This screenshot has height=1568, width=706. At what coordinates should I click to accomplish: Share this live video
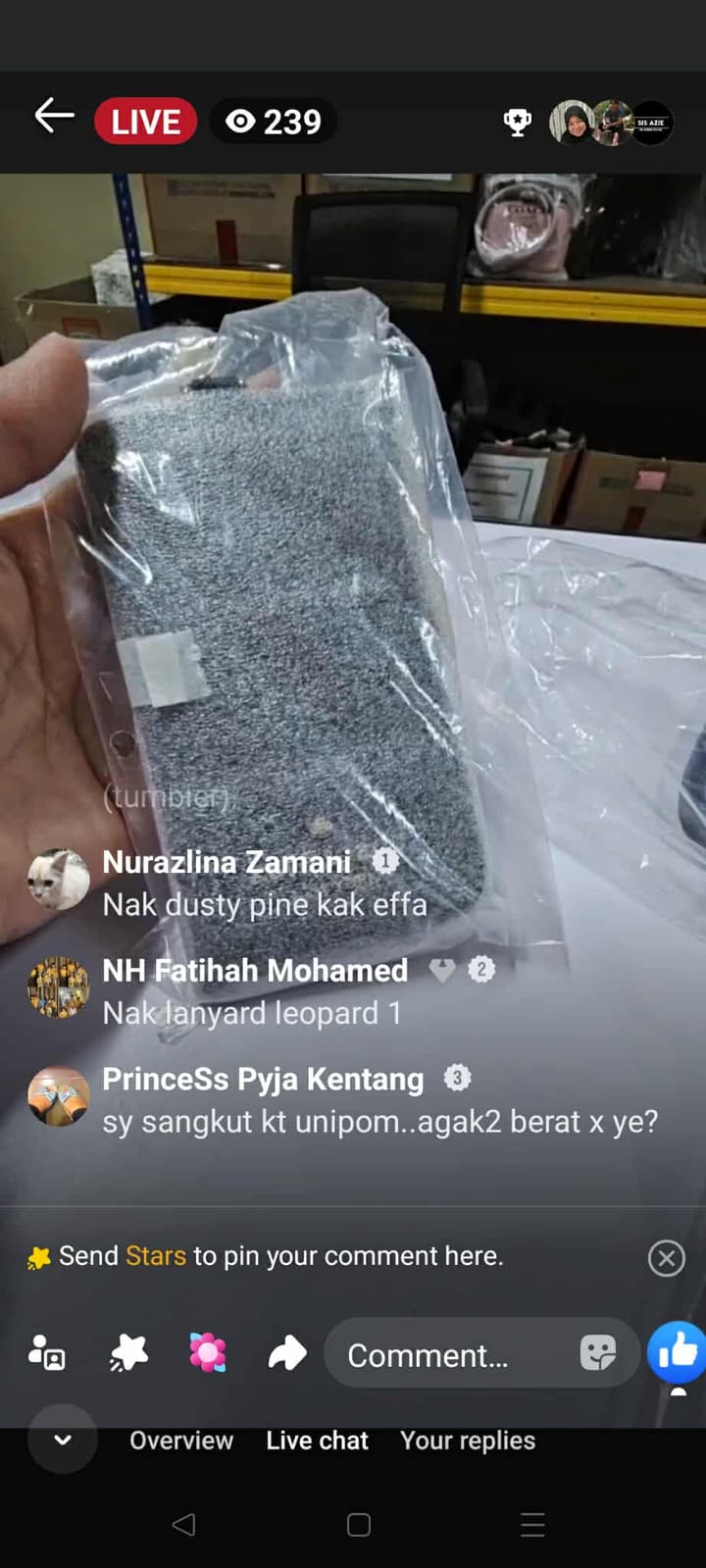click(286, 1353)
